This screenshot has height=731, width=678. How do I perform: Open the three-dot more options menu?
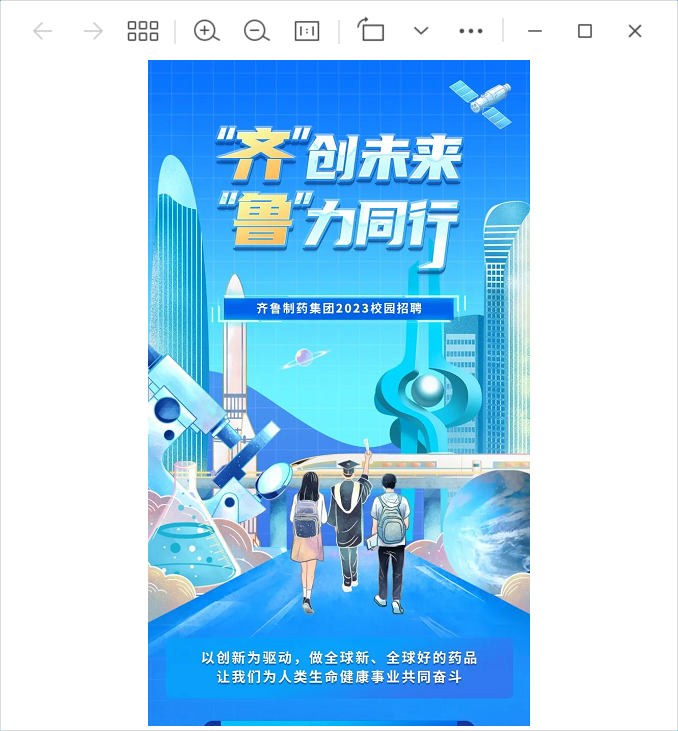[471, 31]
